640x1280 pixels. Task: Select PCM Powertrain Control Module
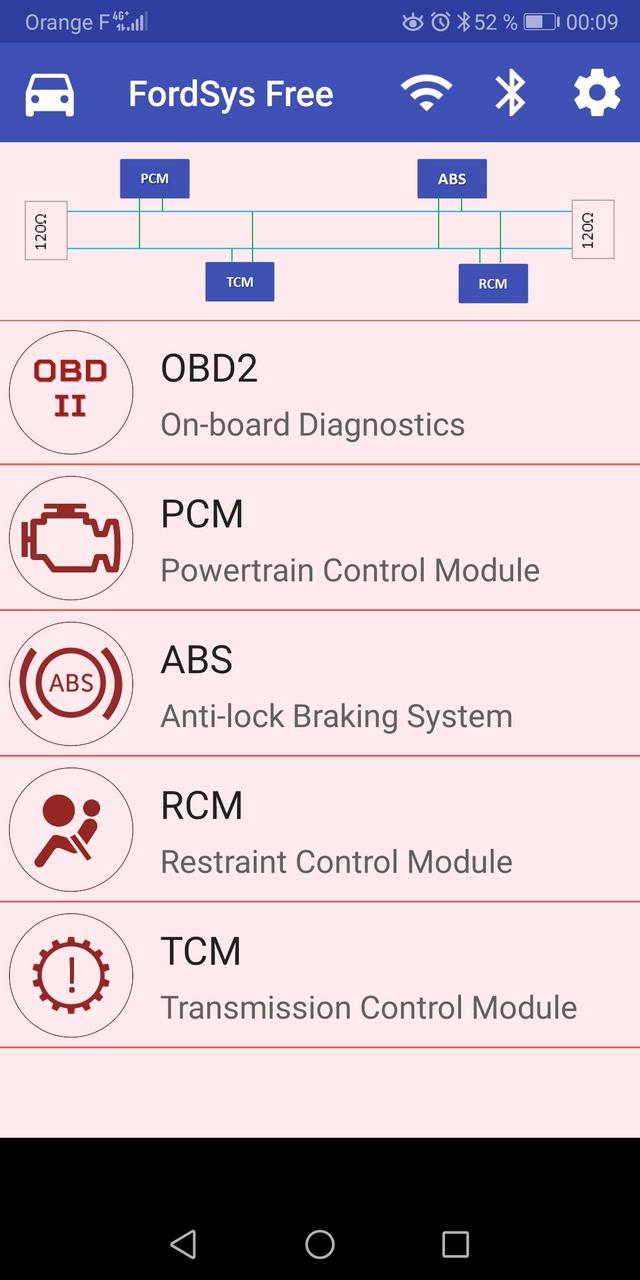click(320, 538)
